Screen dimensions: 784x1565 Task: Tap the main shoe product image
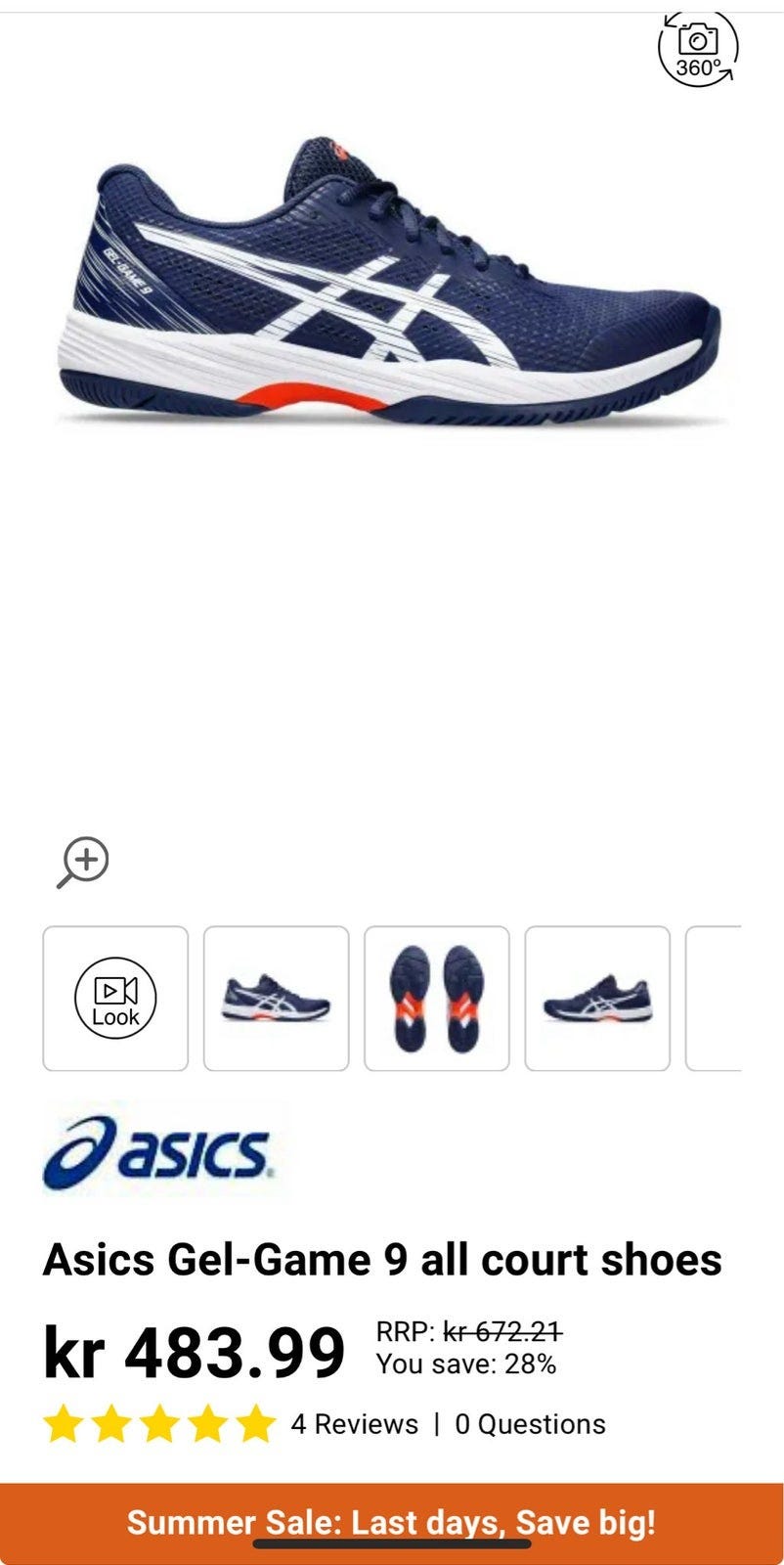click(x=391, y=284)
